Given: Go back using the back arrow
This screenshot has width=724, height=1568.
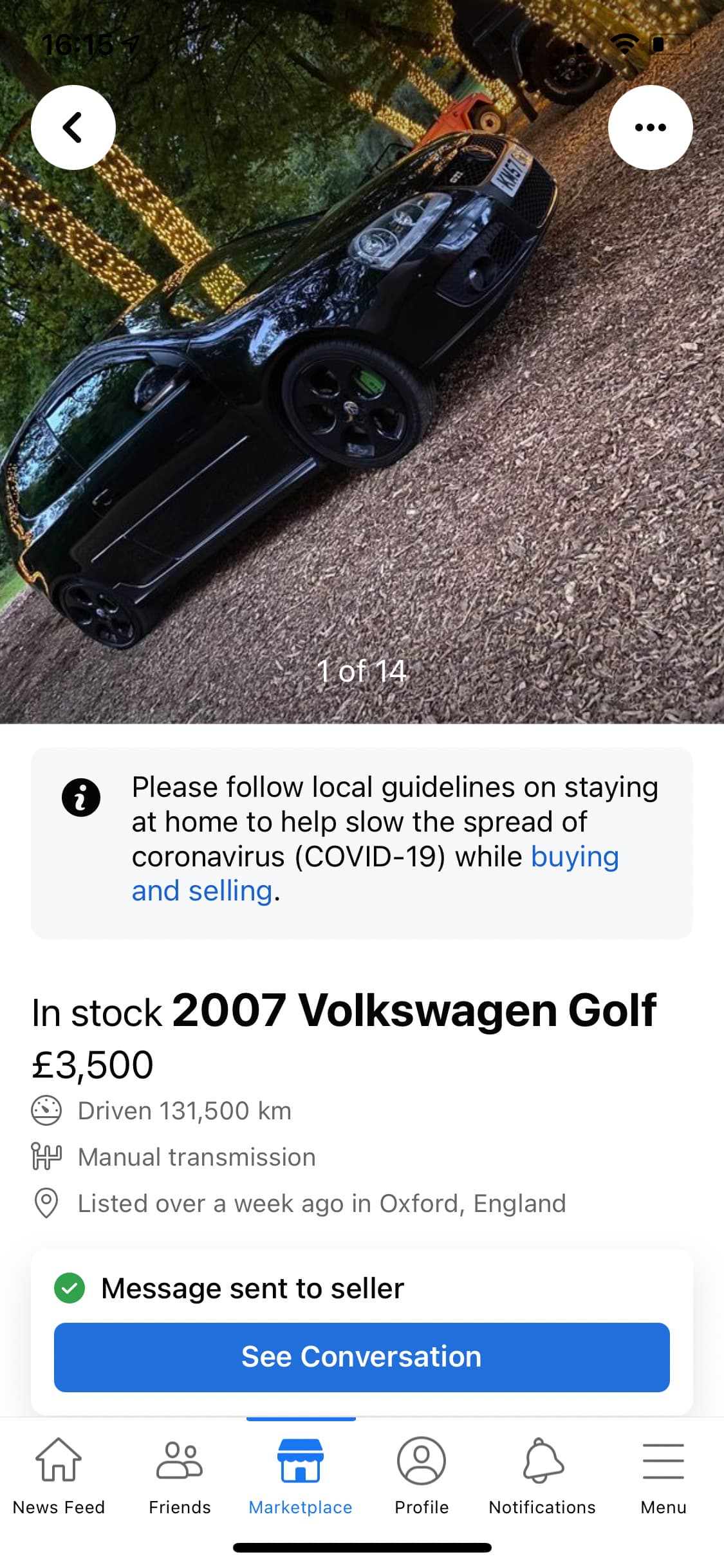Looking at the screenshot, I should (73, 127).
